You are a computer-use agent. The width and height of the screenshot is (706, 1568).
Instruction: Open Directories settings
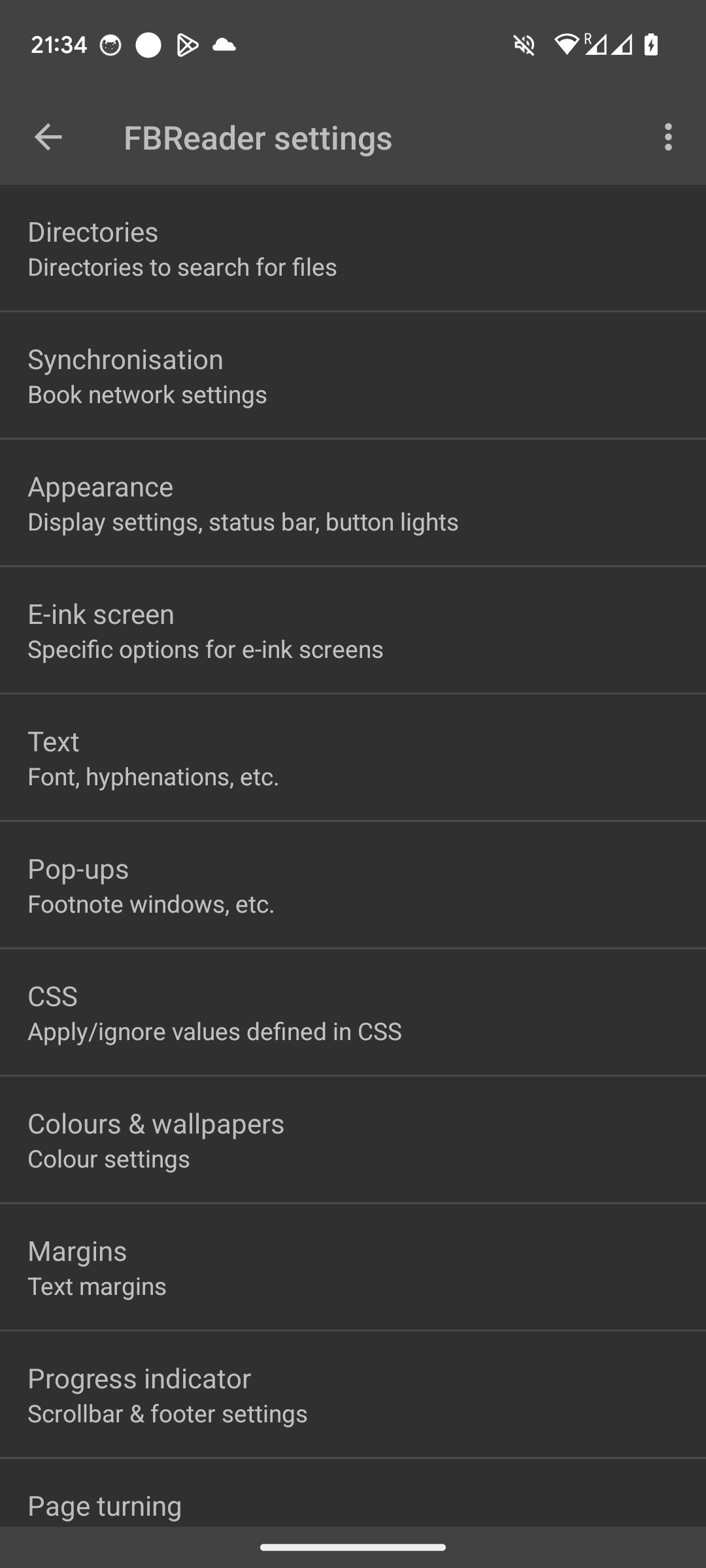pos(353,248)
